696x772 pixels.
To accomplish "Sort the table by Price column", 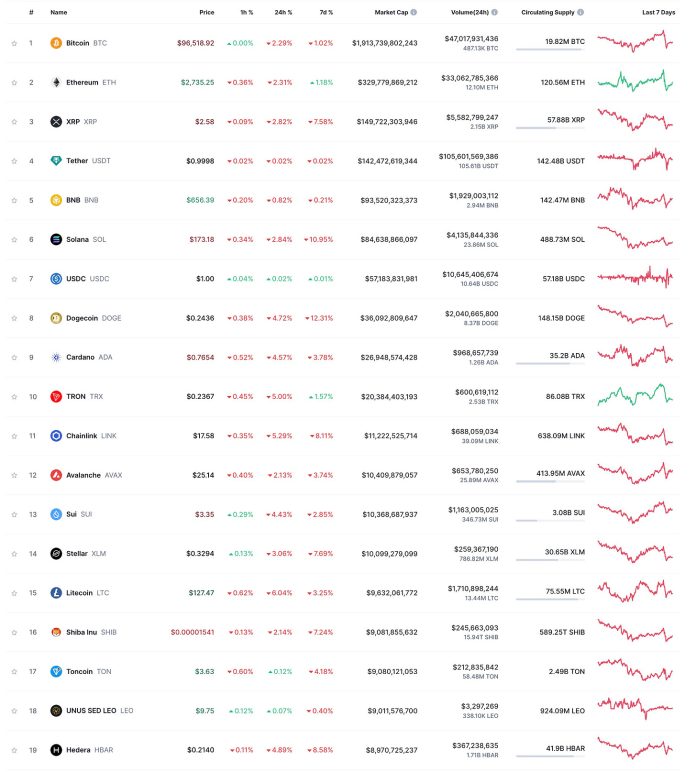I will [206, 12].
